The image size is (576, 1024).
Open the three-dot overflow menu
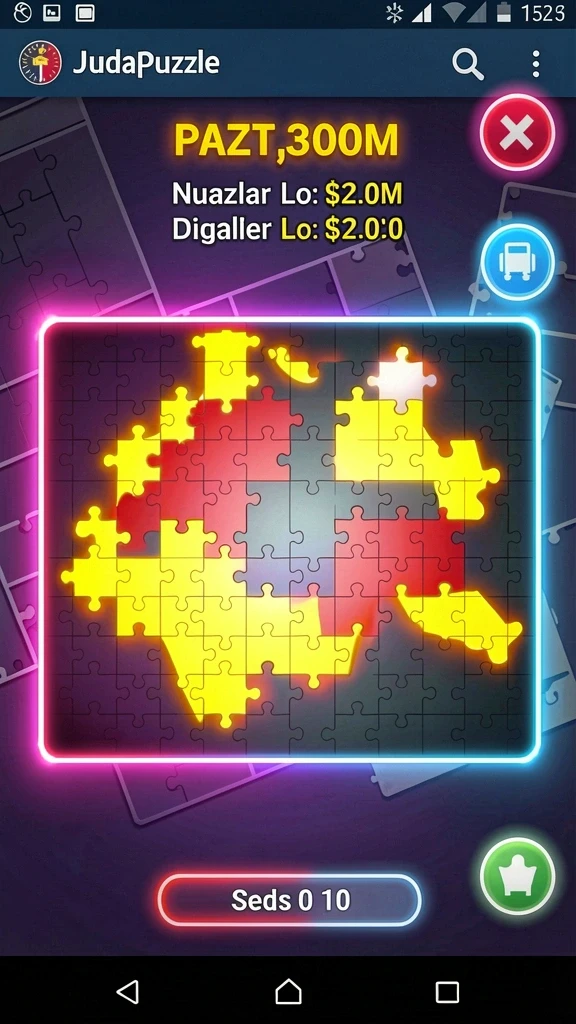[x=536, y=65]
